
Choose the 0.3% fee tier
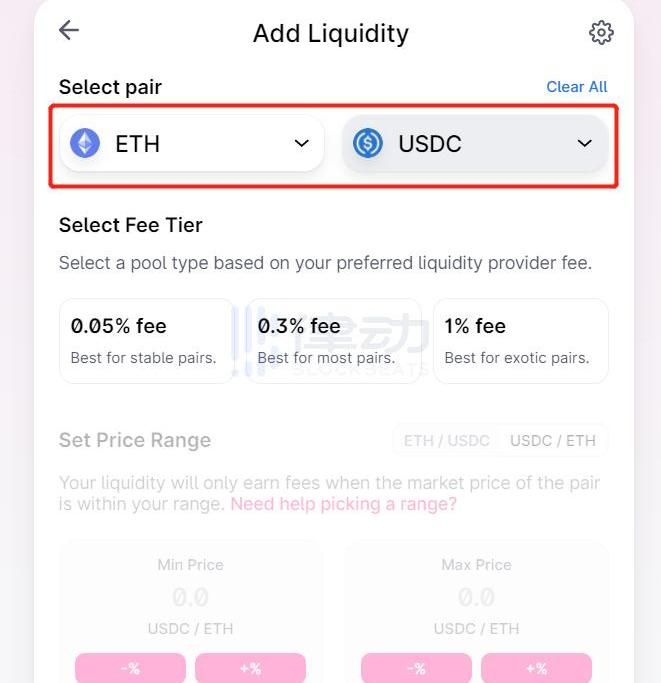pos(333,340)
